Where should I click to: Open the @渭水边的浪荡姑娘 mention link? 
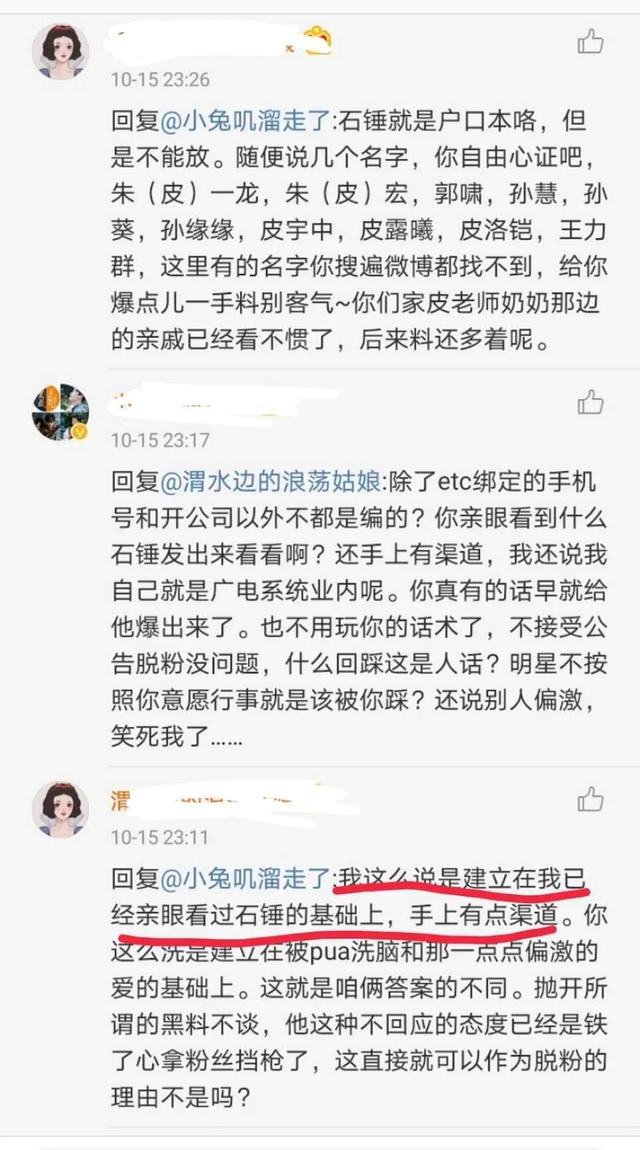coord(269,482)
